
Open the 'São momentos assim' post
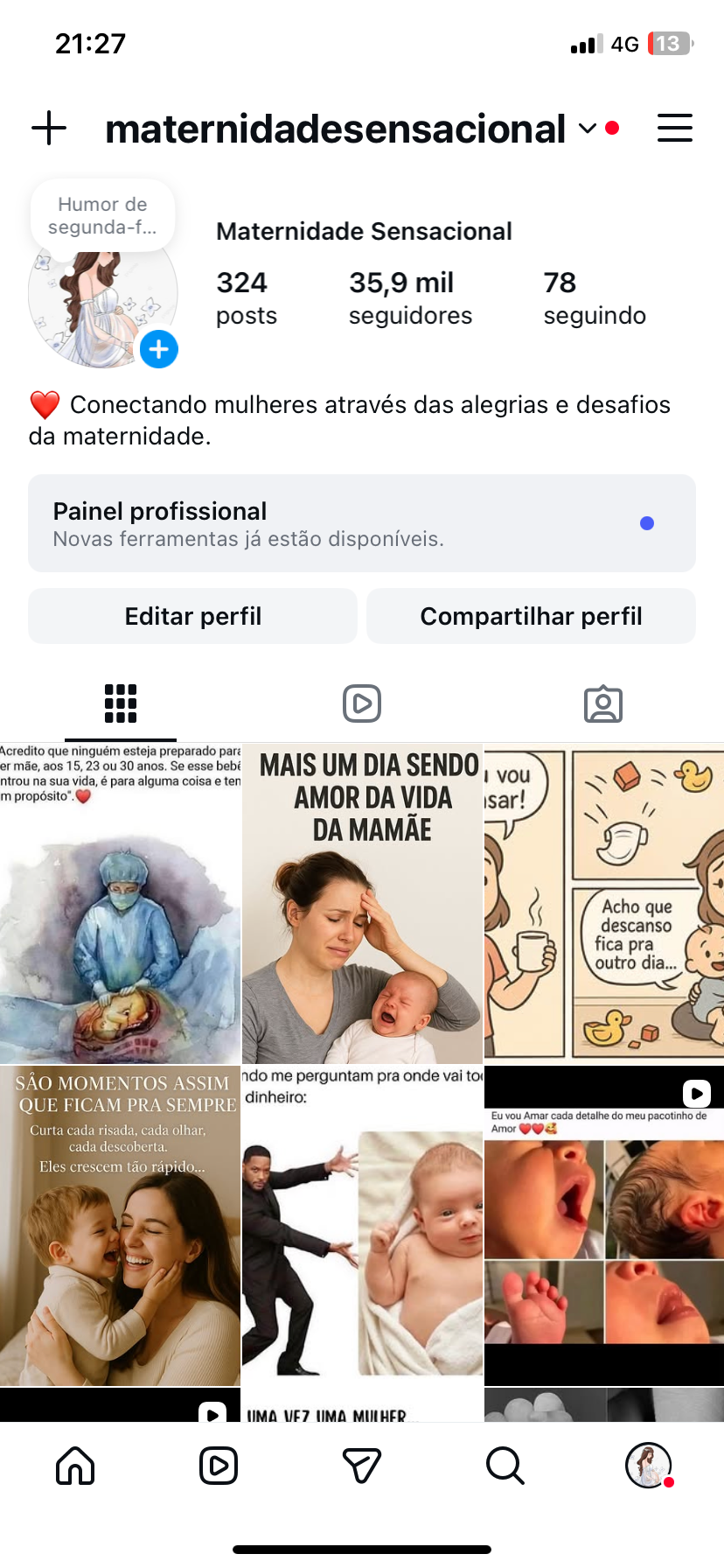pyautogui.click(x=120, y=1225)
